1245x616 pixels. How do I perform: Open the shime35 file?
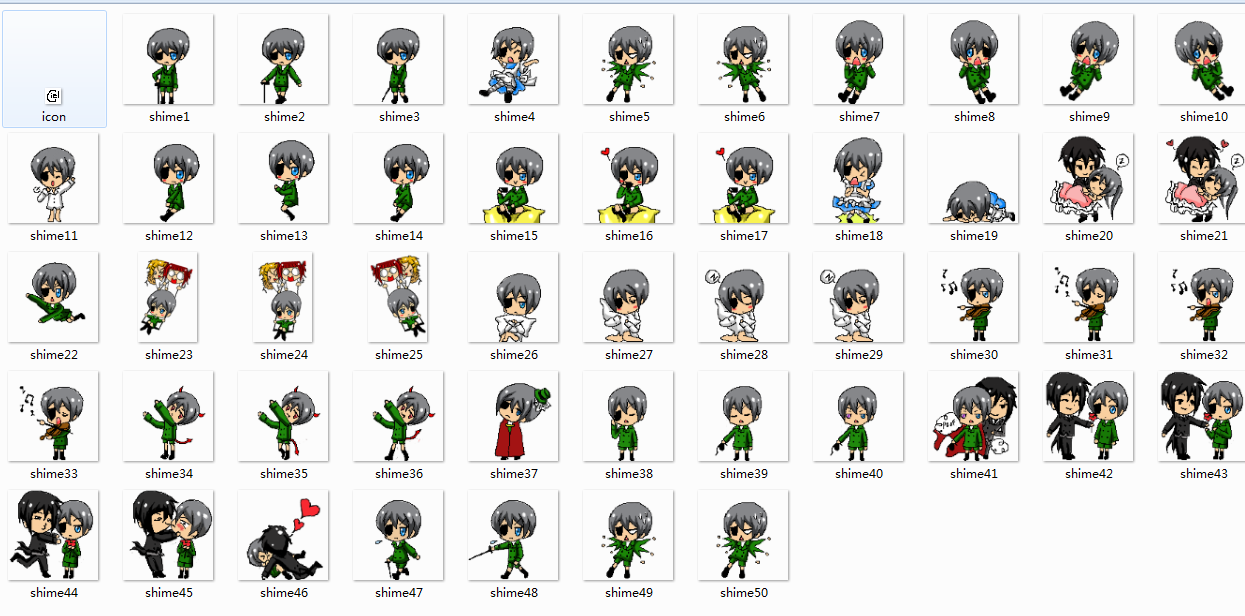283,417
